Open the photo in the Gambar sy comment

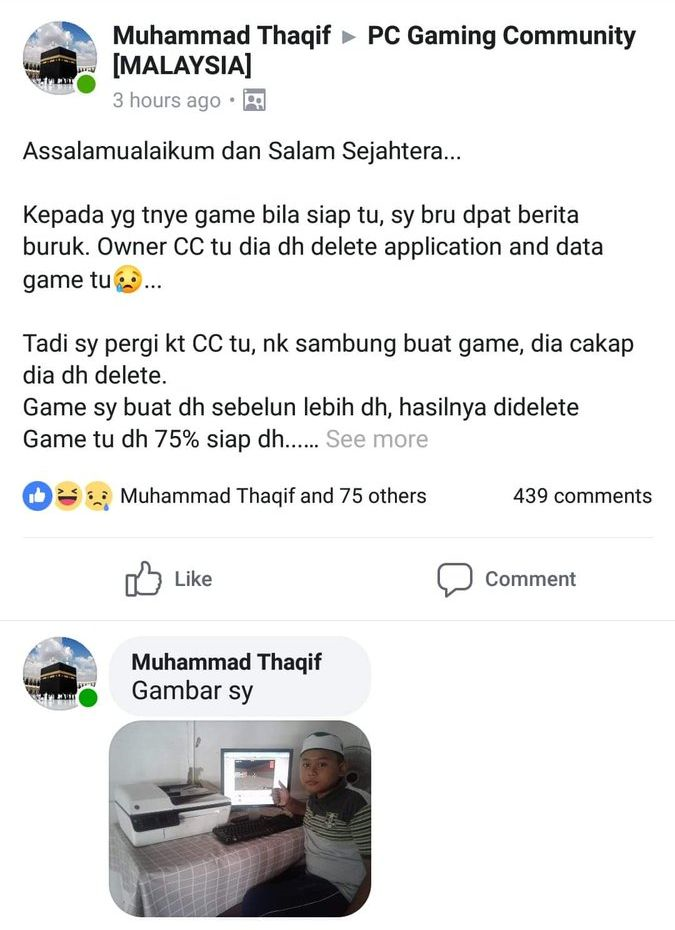tap(240, 818)
